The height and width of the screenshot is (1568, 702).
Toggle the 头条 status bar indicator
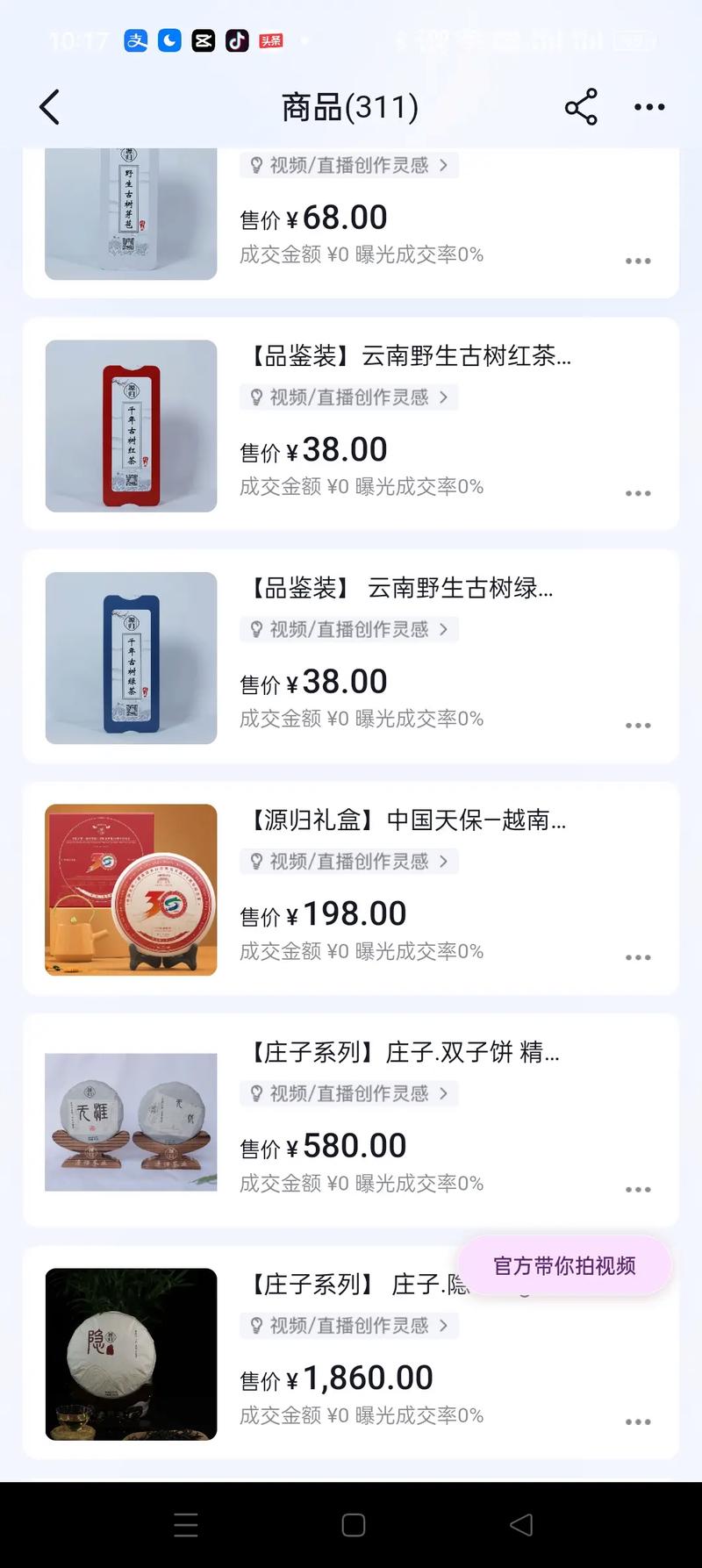click(270, 40)
